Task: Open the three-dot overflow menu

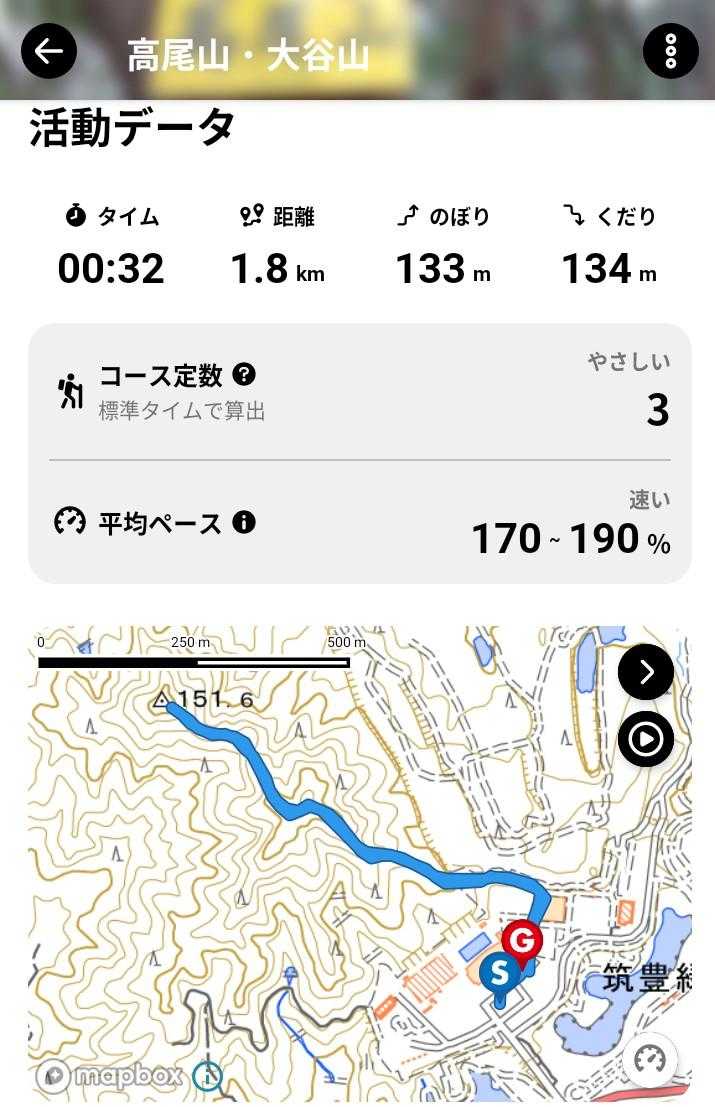Action: [670, 51]
